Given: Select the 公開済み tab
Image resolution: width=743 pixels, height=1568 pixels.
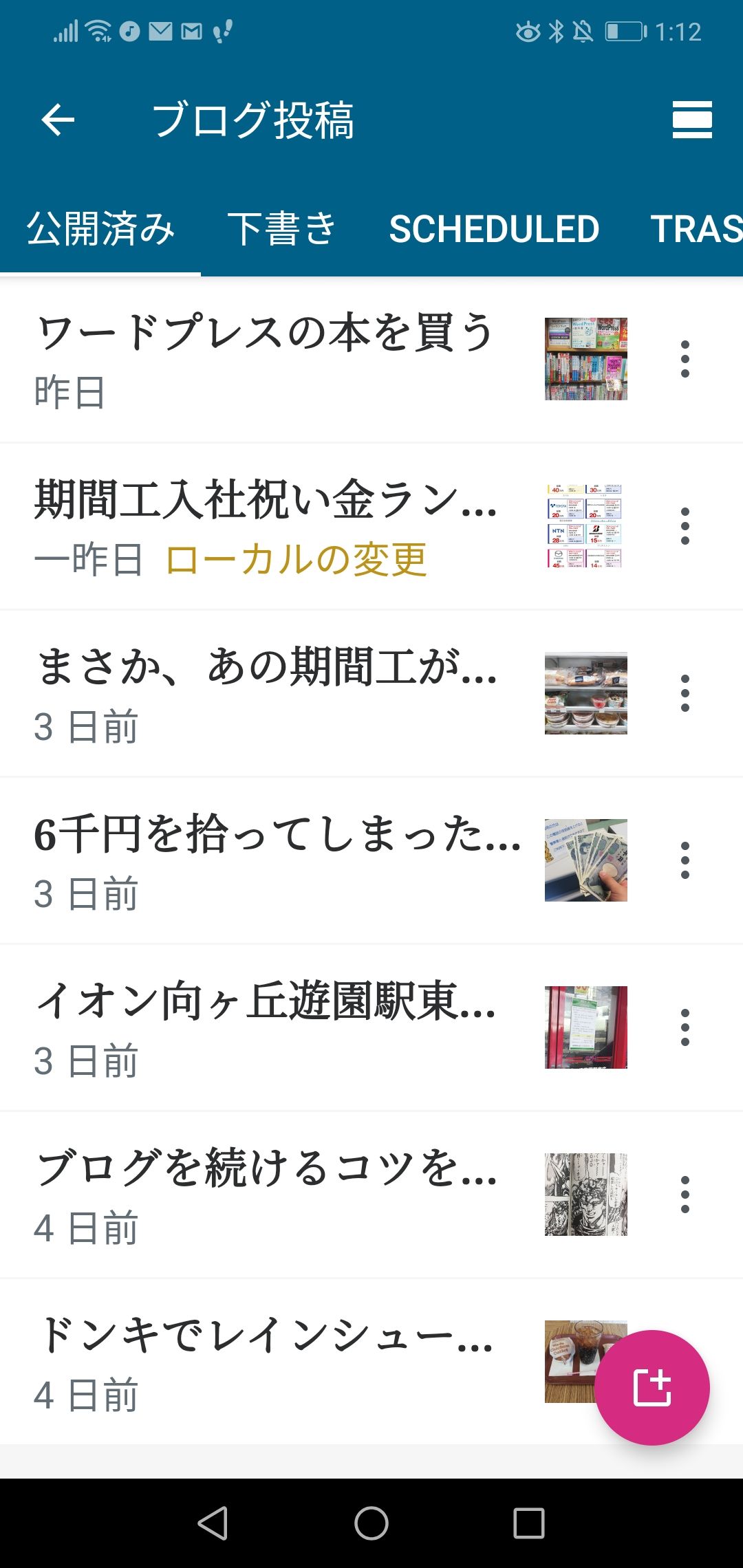Looking at the screenshot, I should pos(100,229).
